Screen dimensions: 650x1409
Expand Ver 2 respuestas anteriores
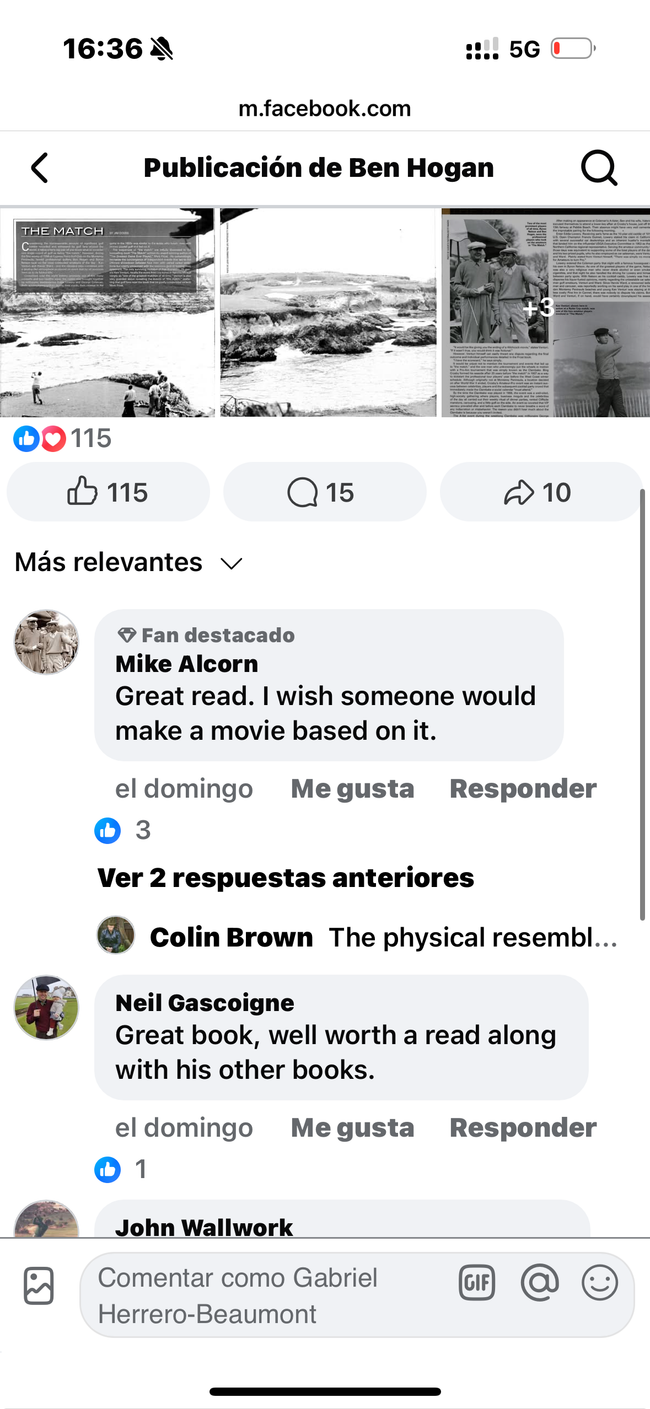(285, 878)
